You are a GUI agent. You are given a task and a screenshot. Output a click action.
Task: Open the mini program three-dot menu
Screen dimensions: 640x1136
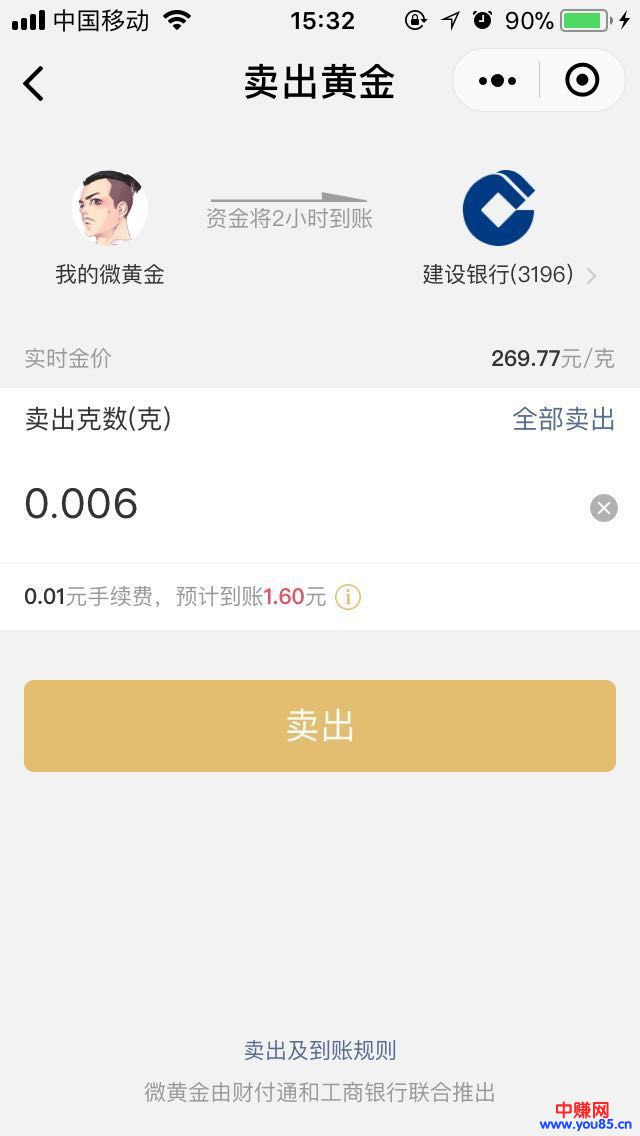click(497, 81)
